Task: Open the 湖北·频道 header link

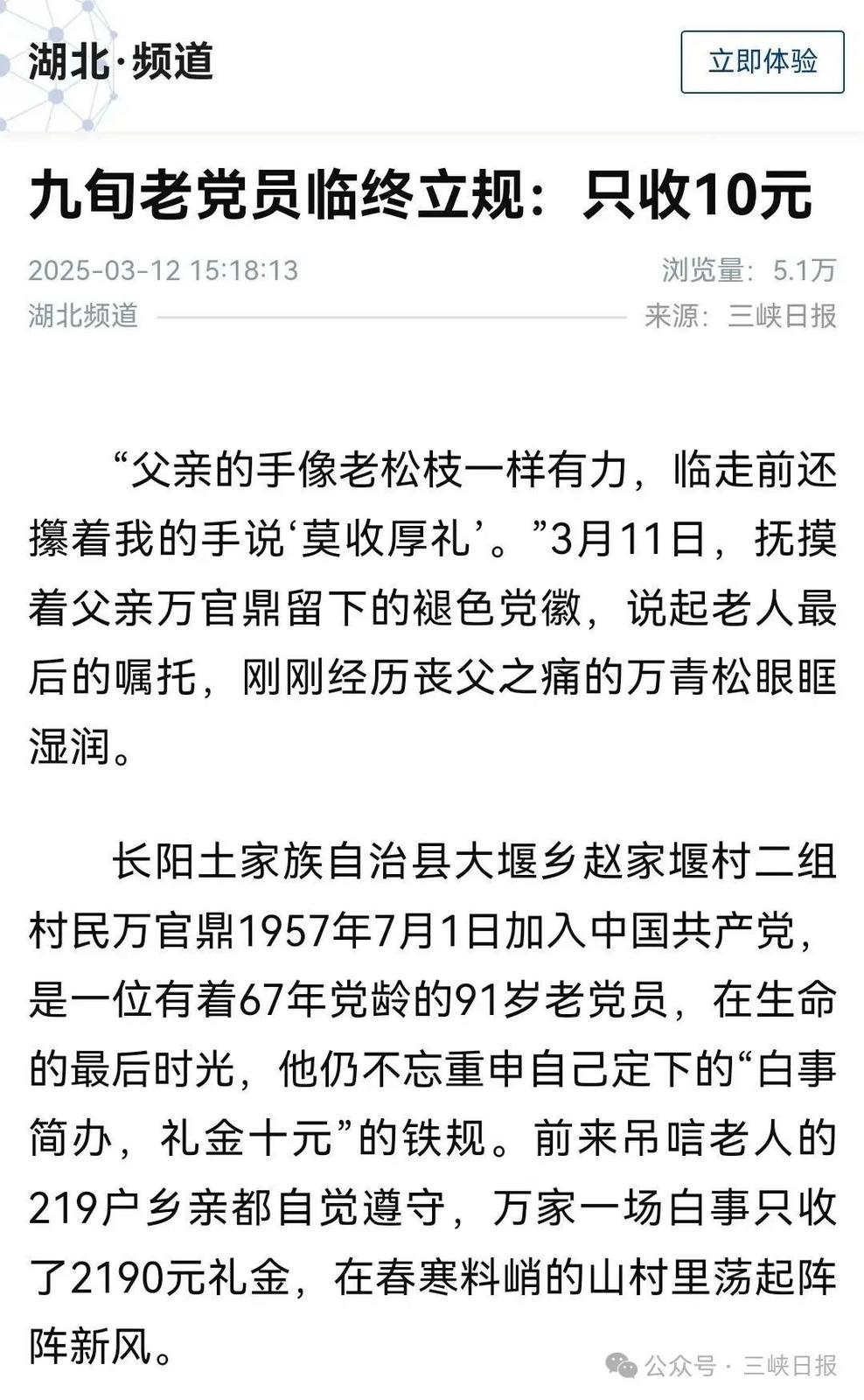Action: [x=121, y=62]
